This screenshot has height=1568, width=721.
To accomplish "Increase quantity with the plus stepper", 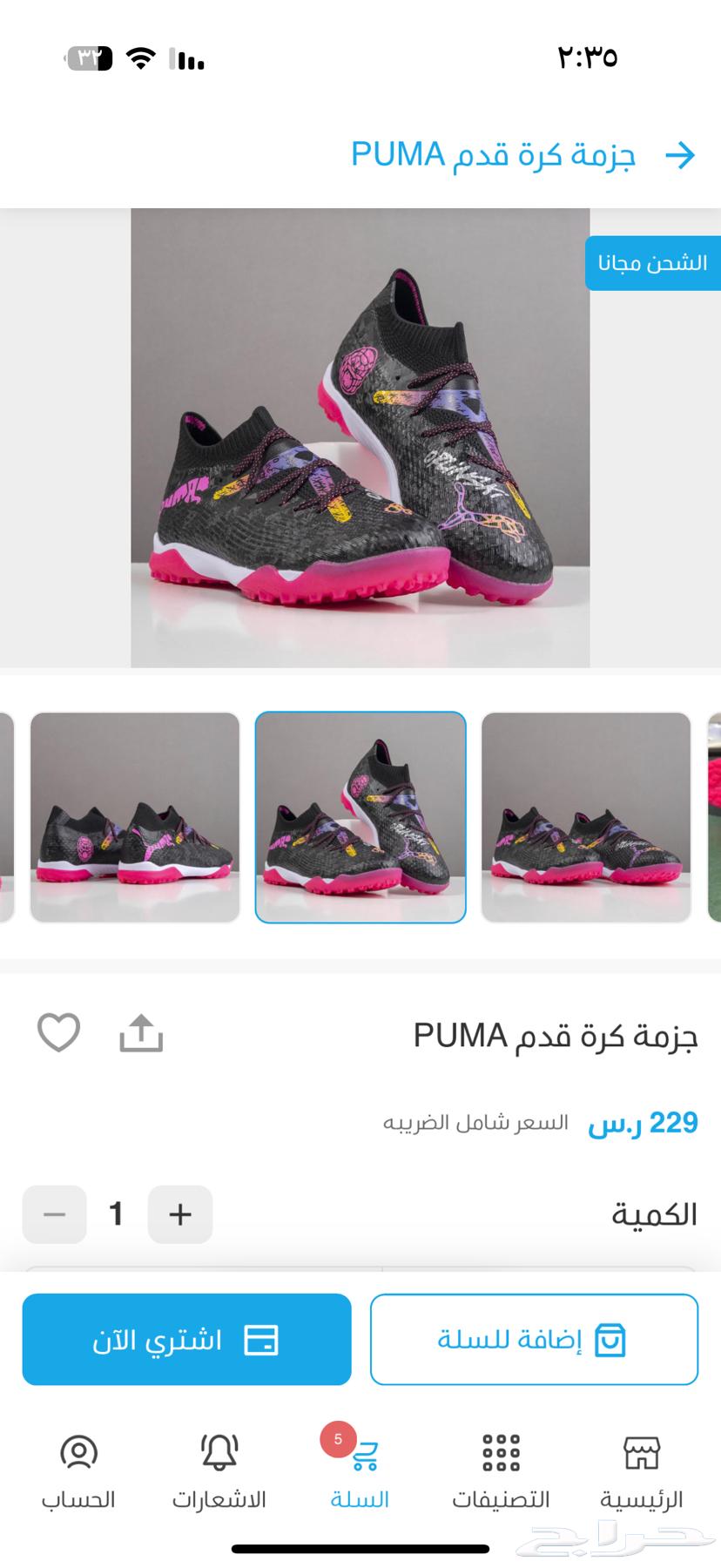I will pyautogui.click(x=179, y=1213).
